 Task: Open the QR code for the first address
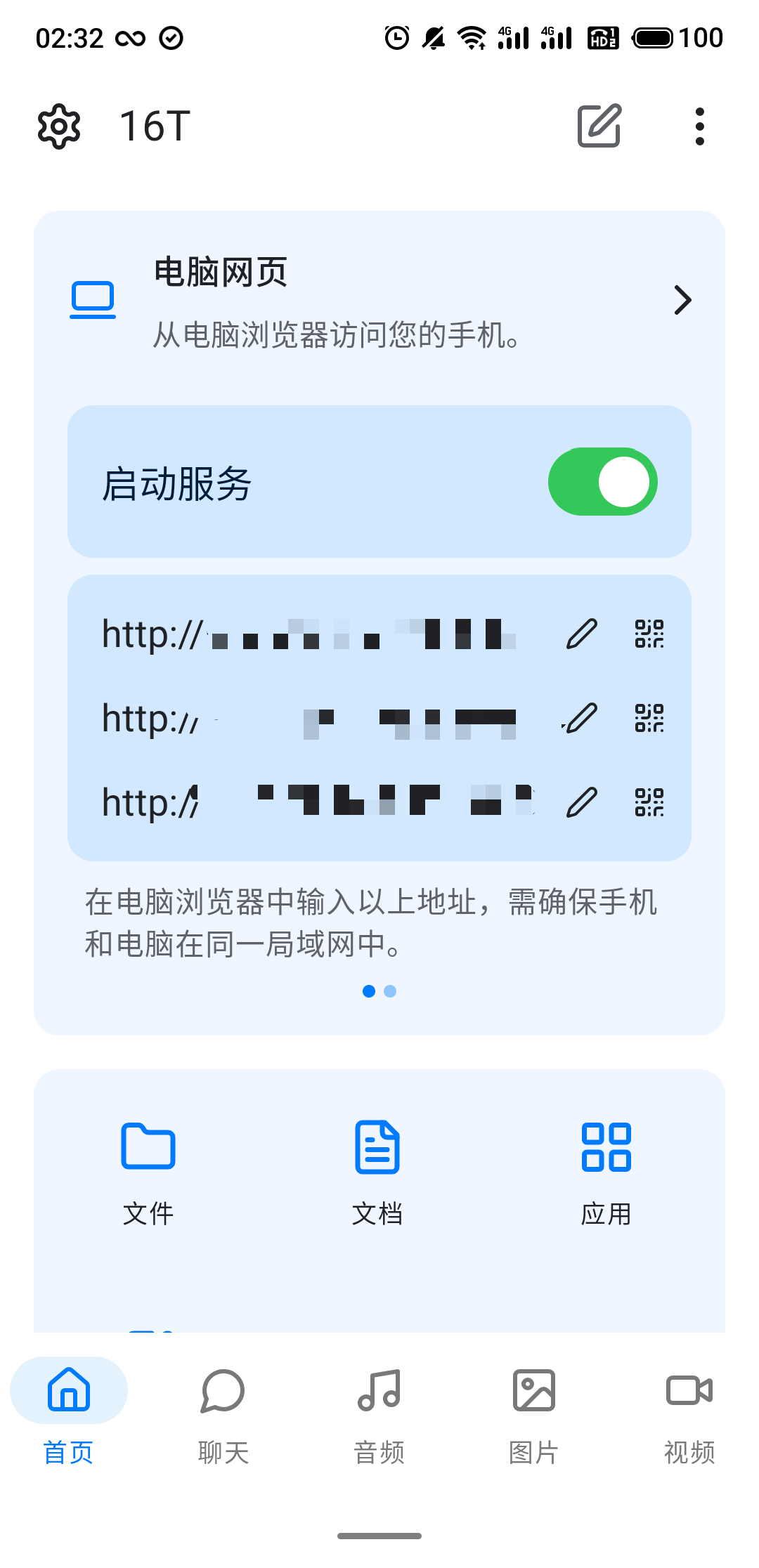649,634
